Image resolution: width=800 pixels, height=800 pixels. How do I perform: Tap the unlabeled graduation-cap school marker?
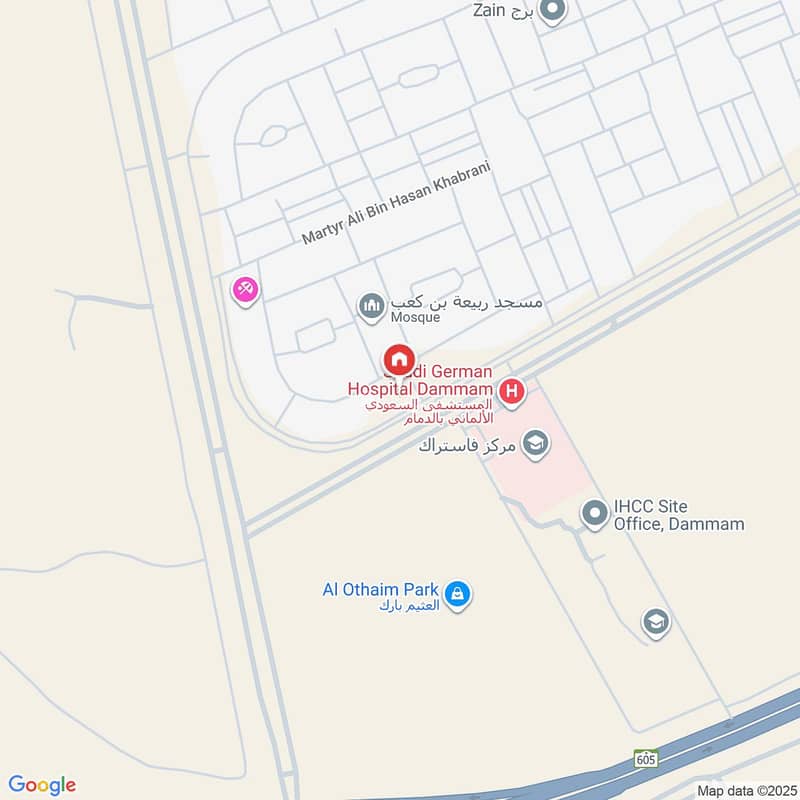(x=656, y=622)
